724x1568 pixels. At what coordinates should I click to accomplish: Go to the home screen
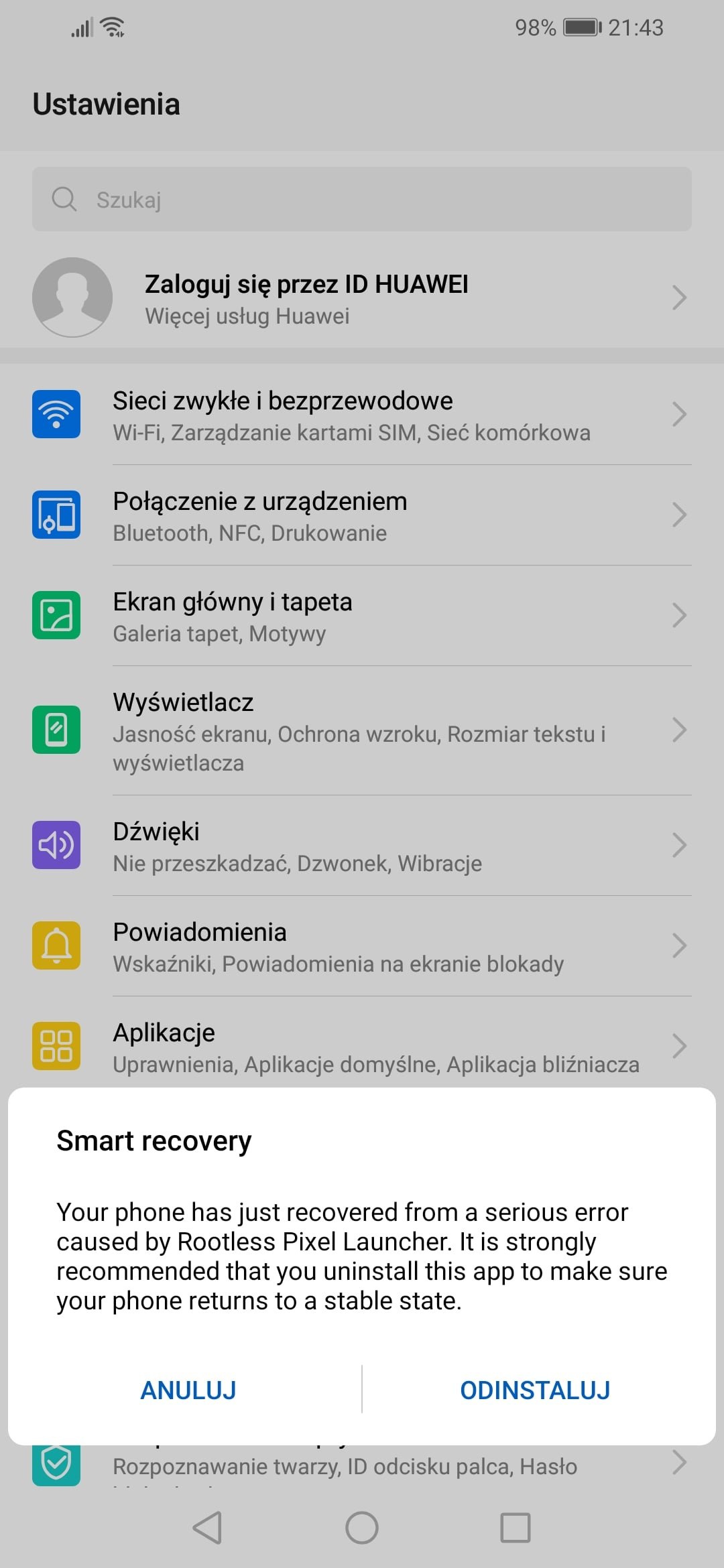[362, 1528]
